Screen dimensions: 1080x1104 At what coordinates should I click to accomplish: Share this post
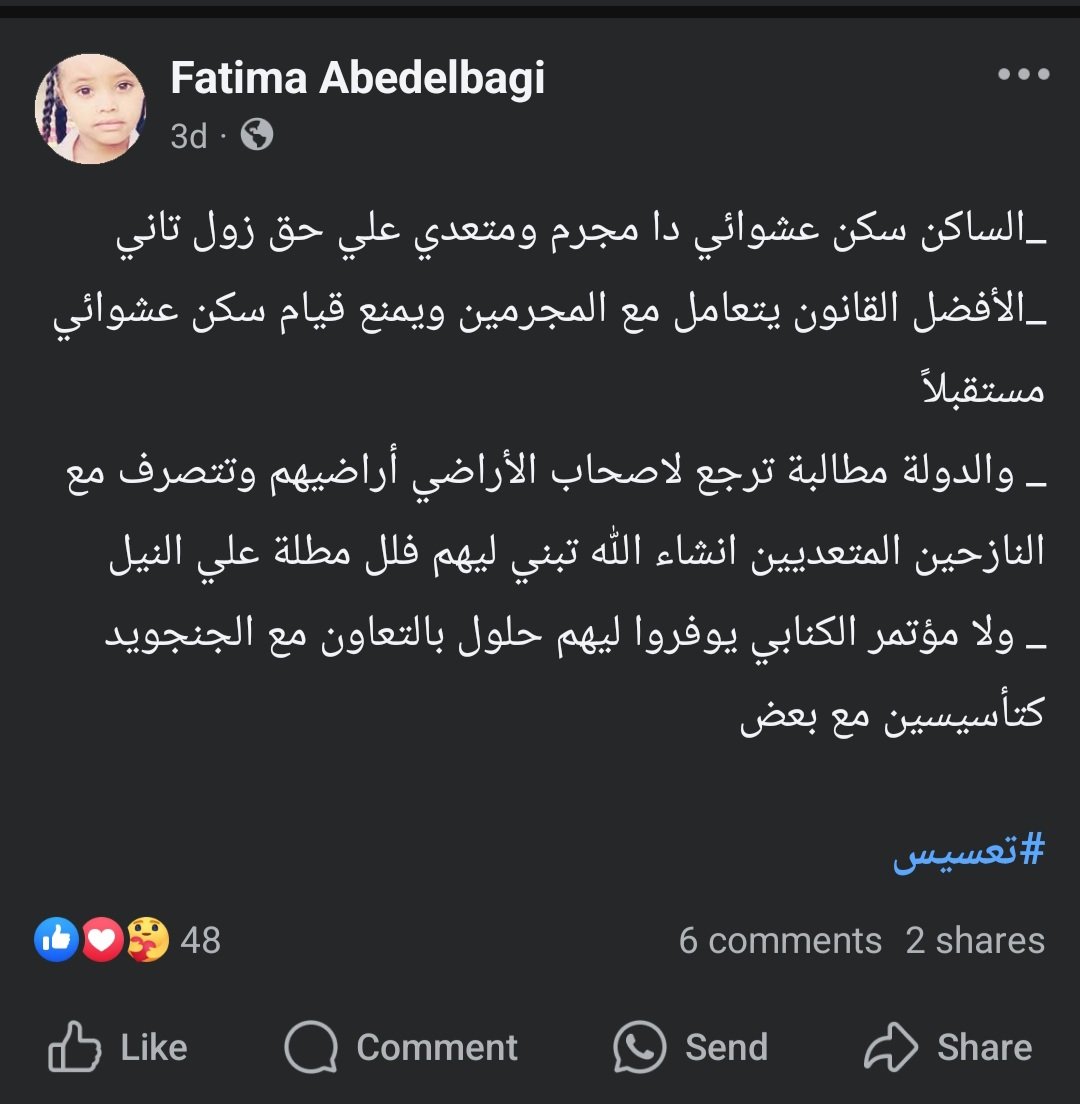pos(948,1047)
